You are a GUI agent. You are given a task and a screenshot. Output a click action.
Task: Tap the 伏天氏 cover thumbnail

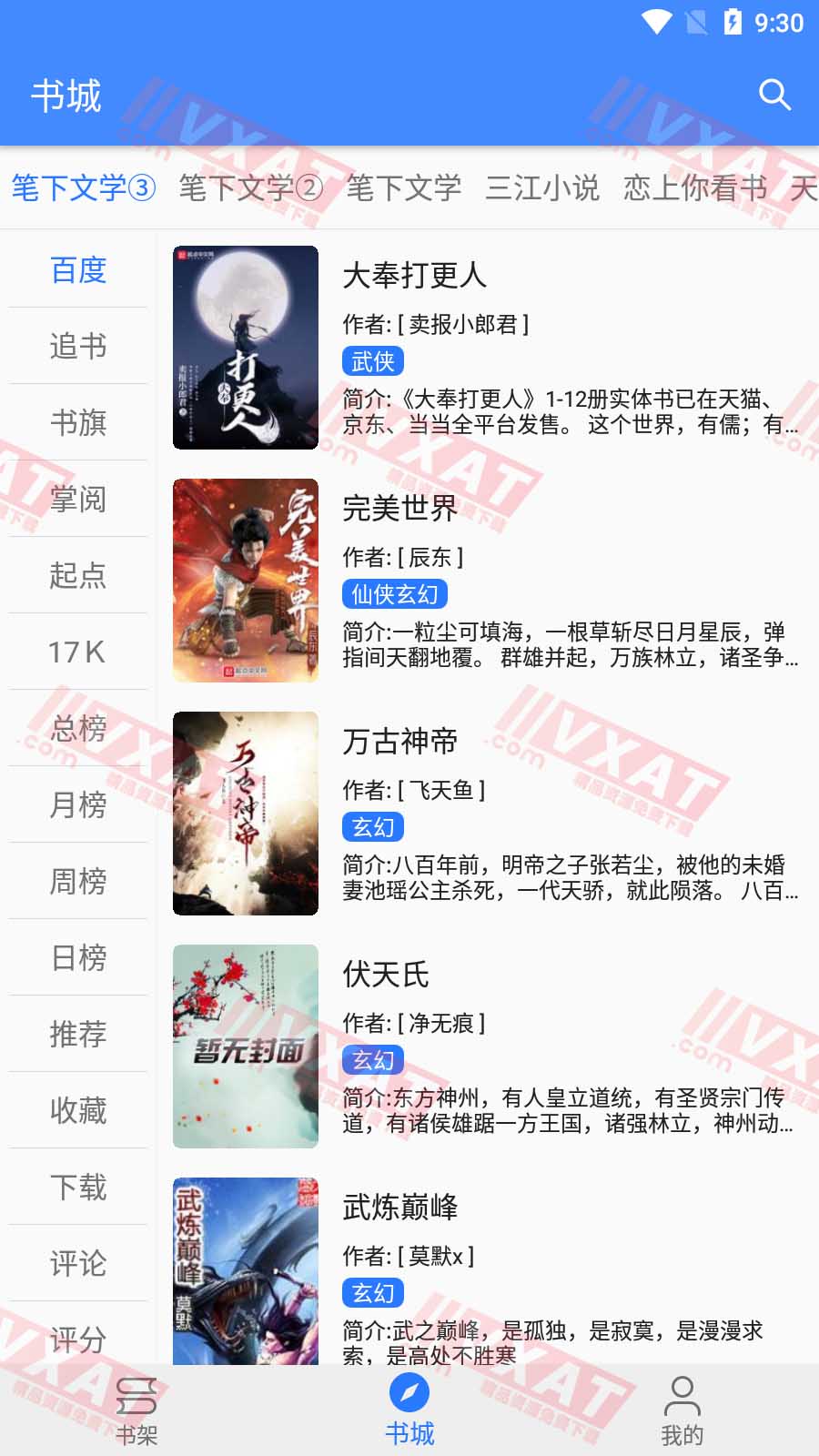(x=245, y=1045)
